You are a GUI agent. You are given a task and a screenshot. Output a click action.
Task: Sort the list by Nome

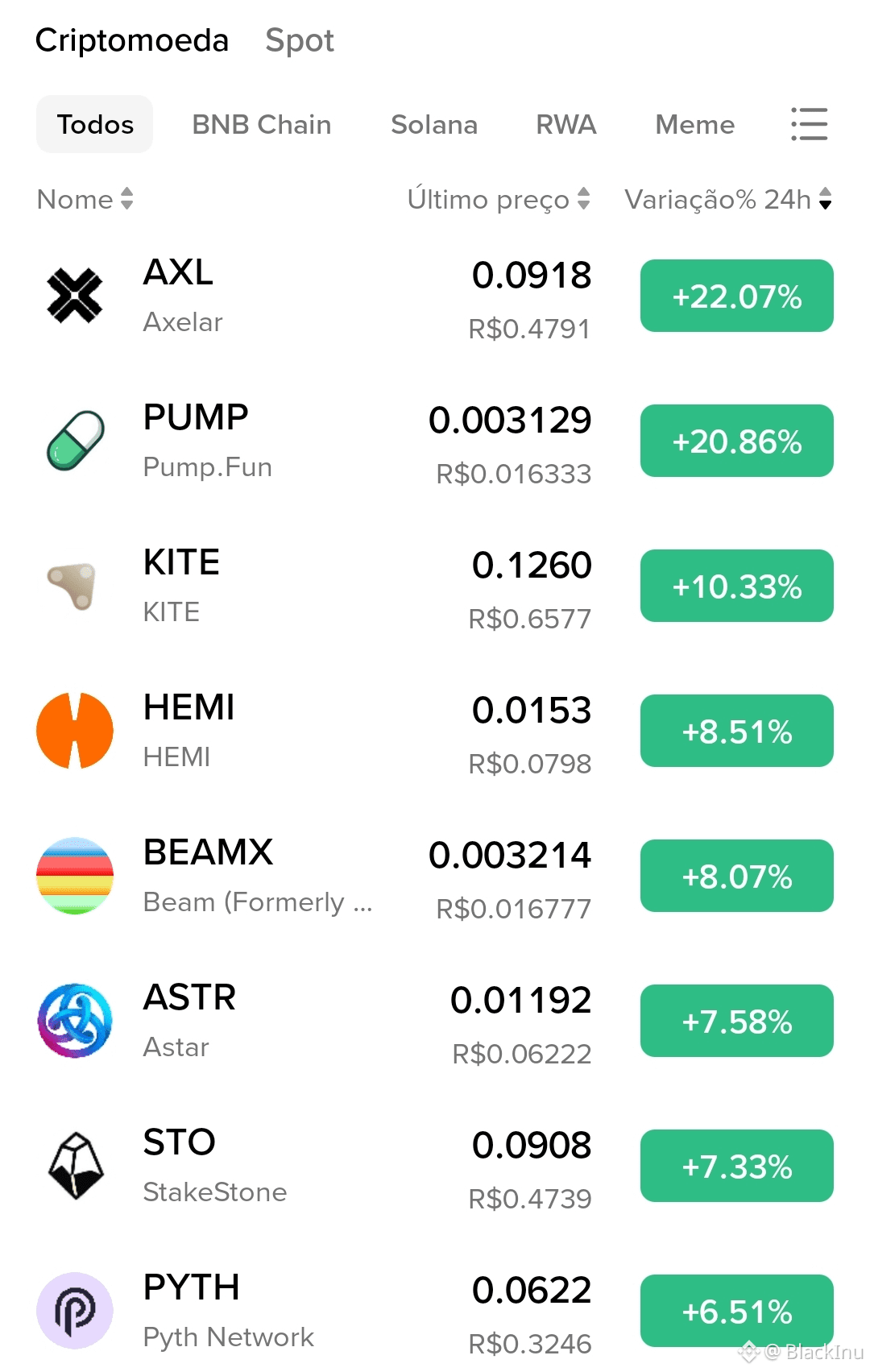pyautogui.click(x=85, y=199)
